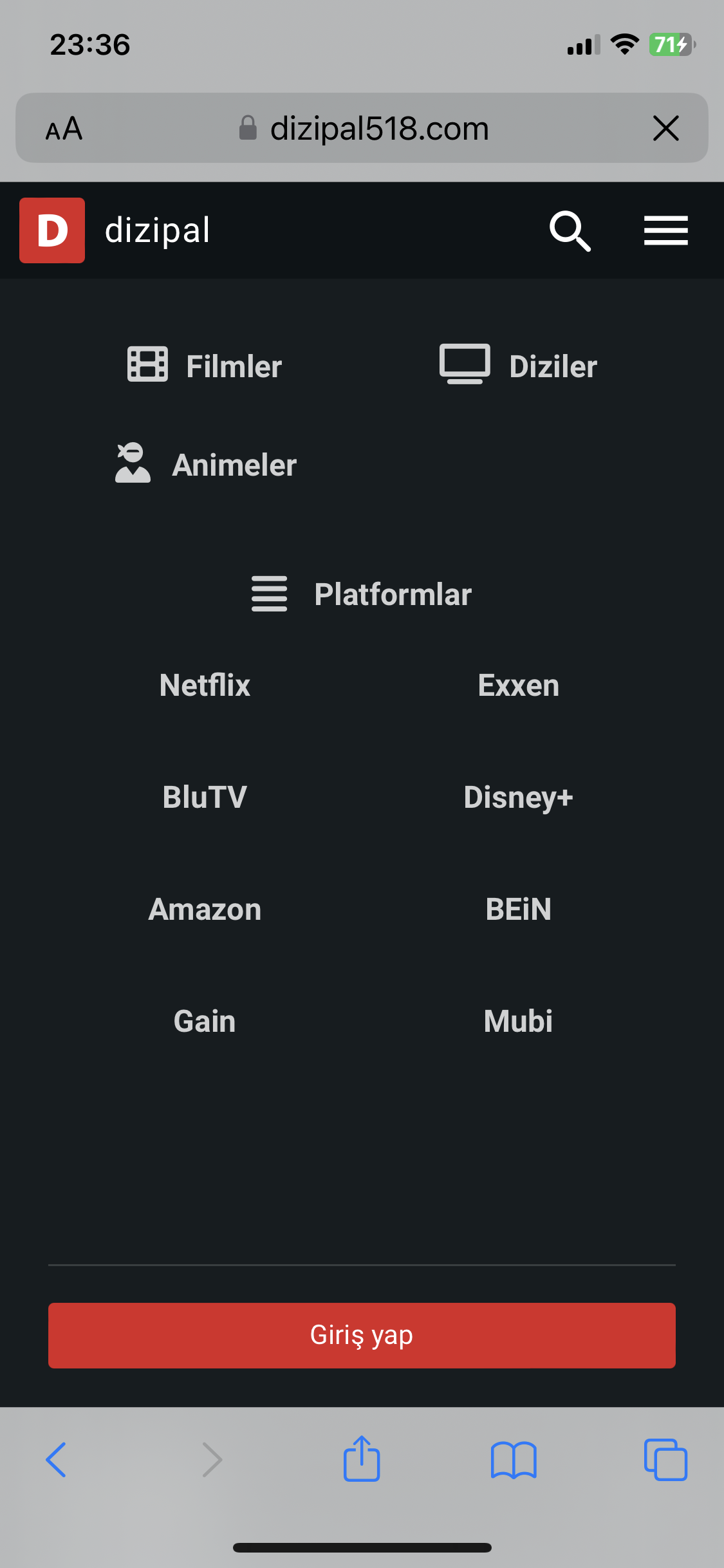This screenshot has width=724, height=1568.
Task: Show open Safari tabs
Action: (666, 1460)
